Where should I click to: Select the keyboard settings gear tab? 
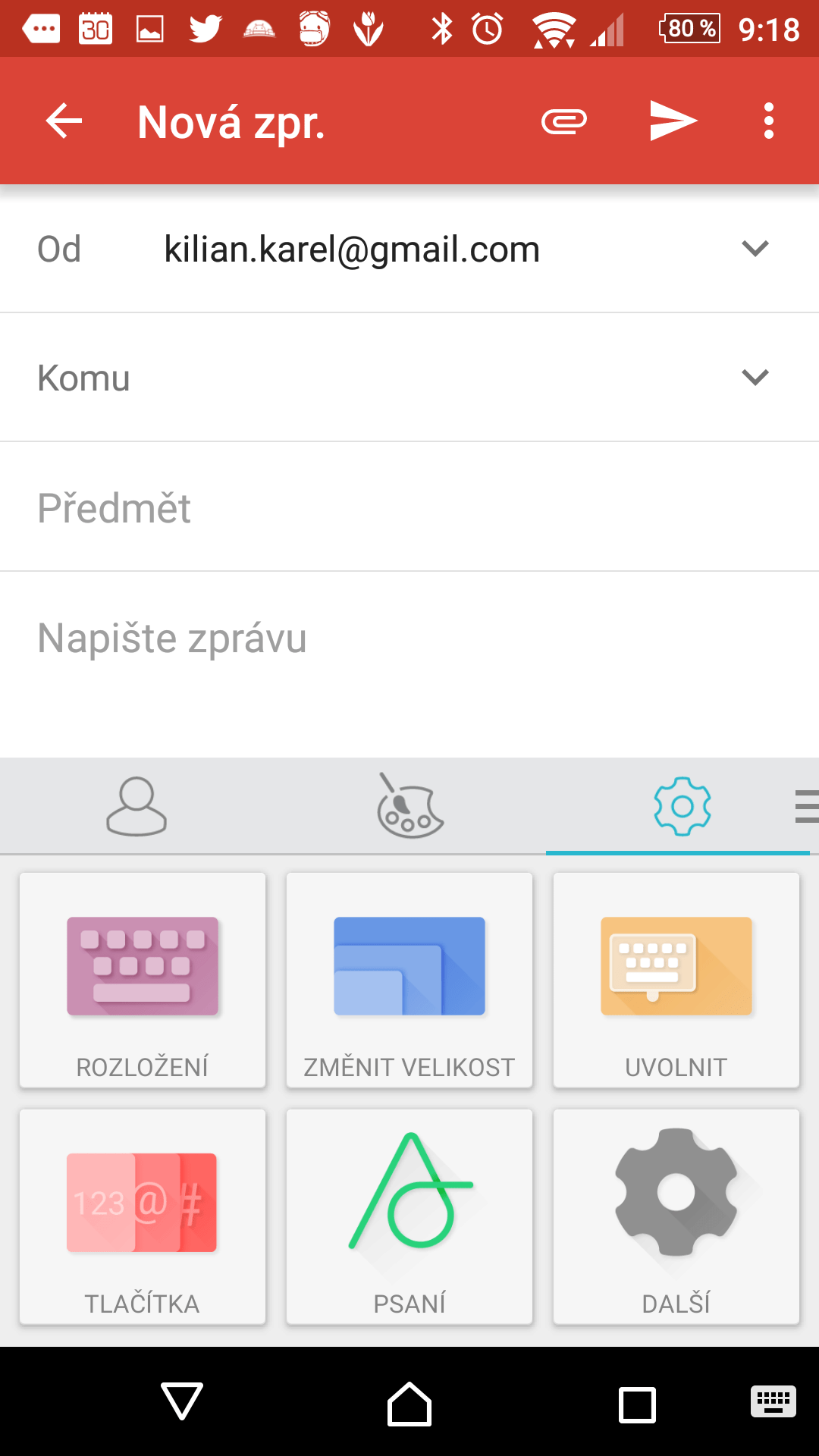point(682,806)
